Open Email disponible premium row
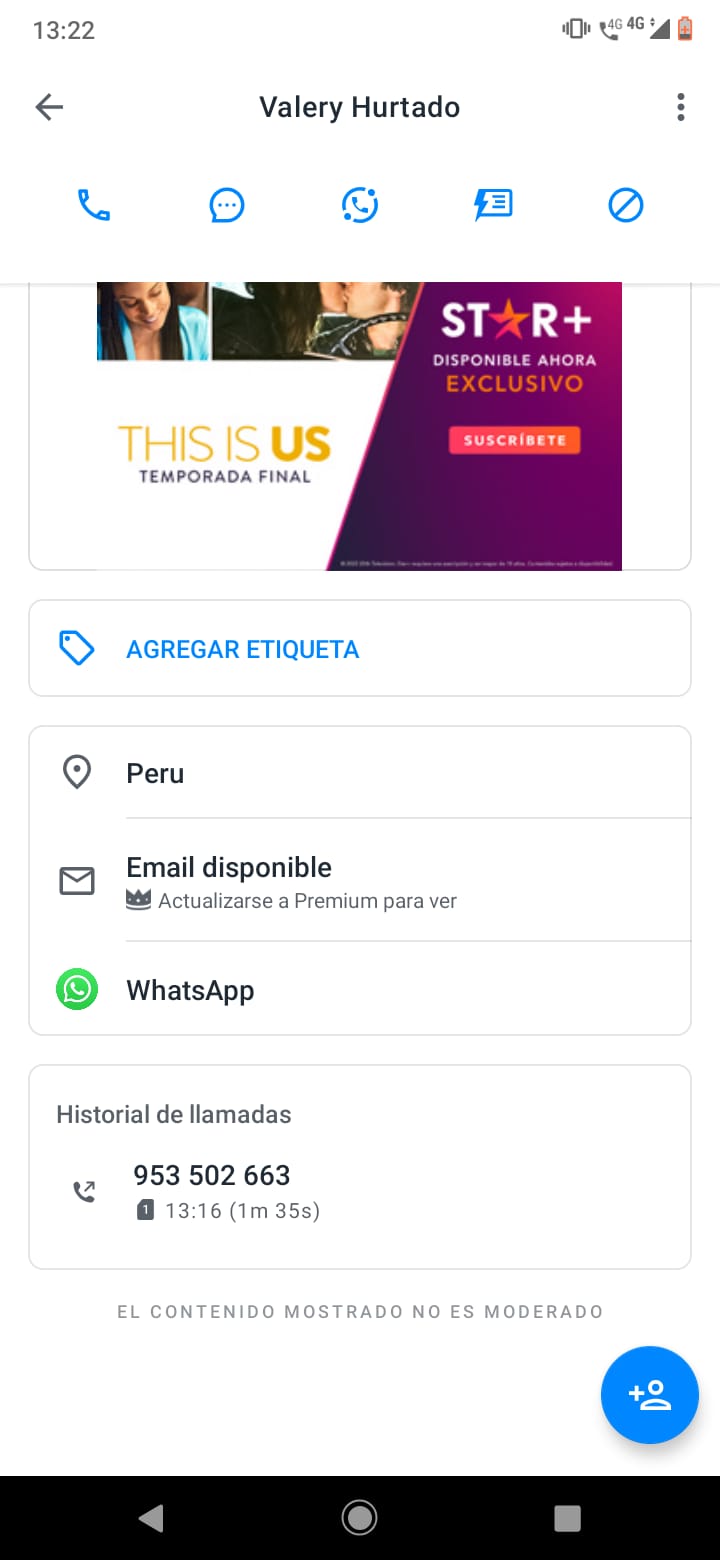720x1560 pixels. pos(360,881)
